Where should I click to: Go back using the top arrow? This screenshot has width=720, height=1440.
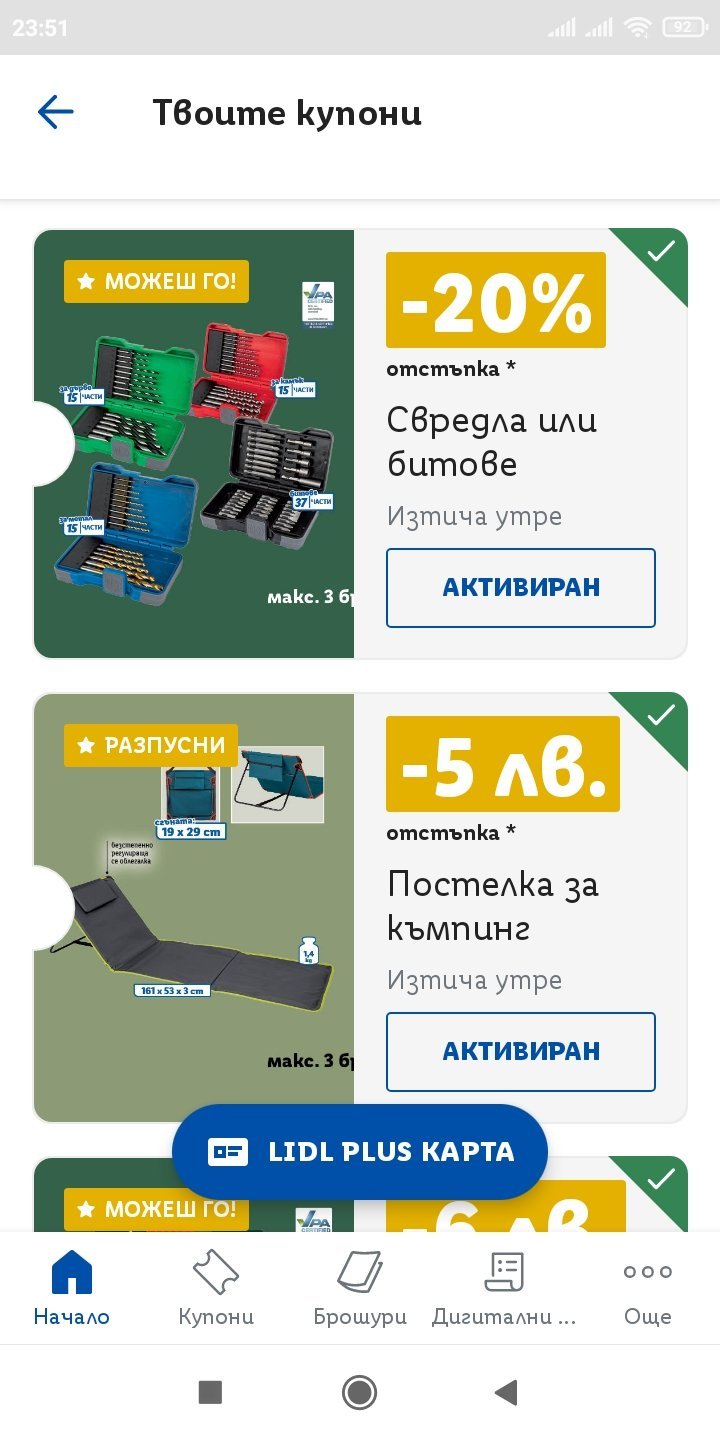56,112
